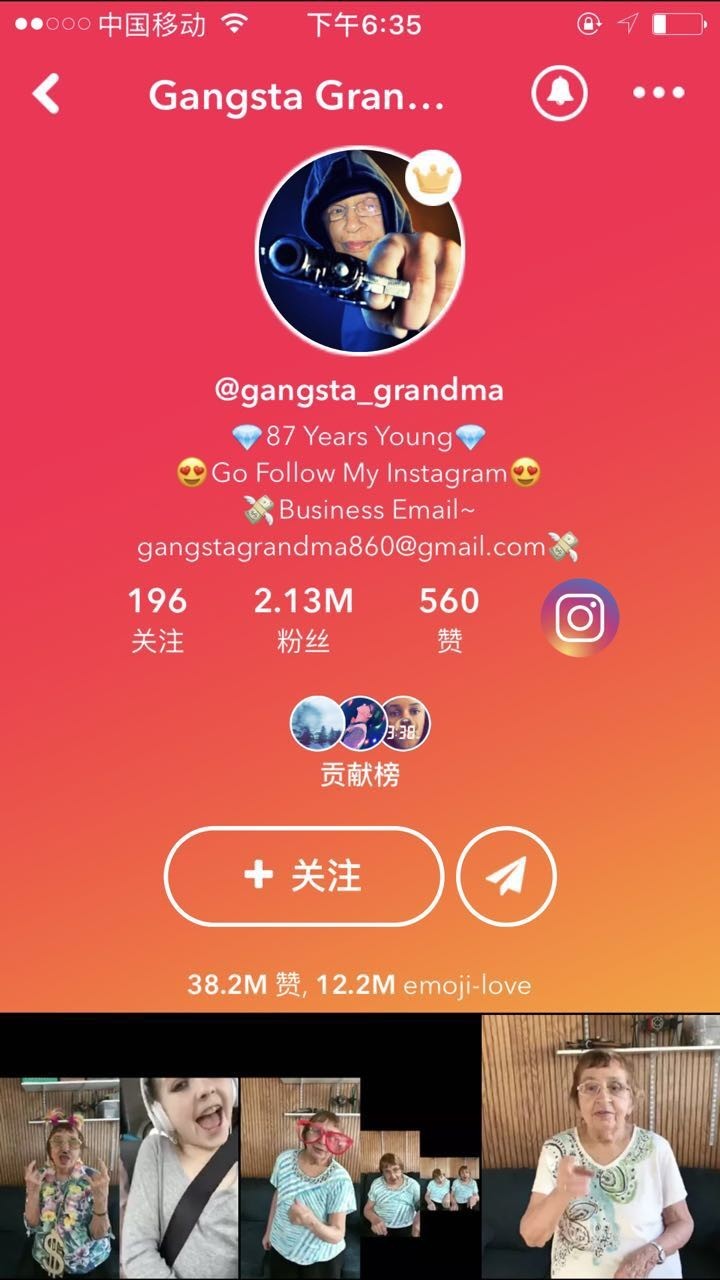This screenshot has height=1280, width=720.
Task: Open the three-dot overflow menu
Action: coord(659,94)
